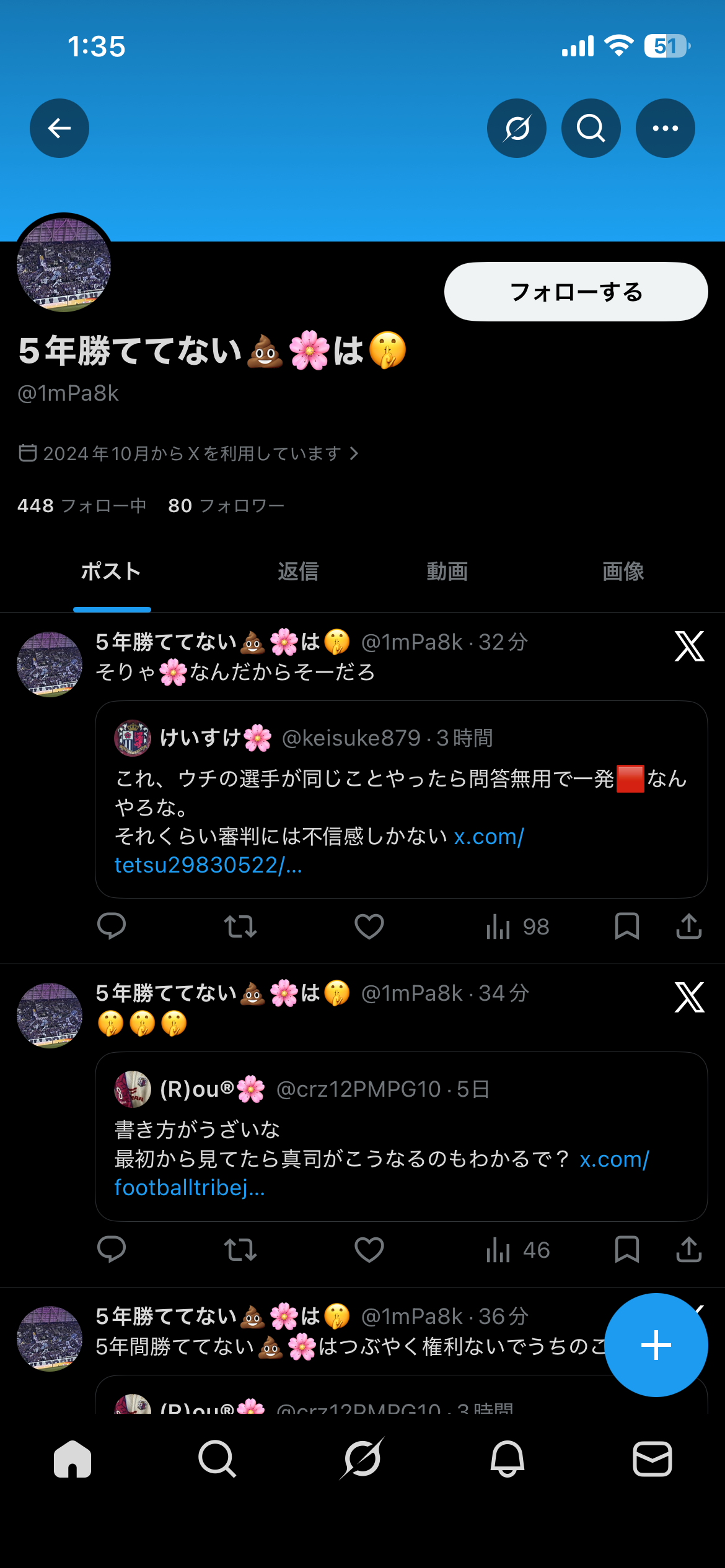Open the 448 フォロー中 list
725x1568 pixels.
click(82, 506)
